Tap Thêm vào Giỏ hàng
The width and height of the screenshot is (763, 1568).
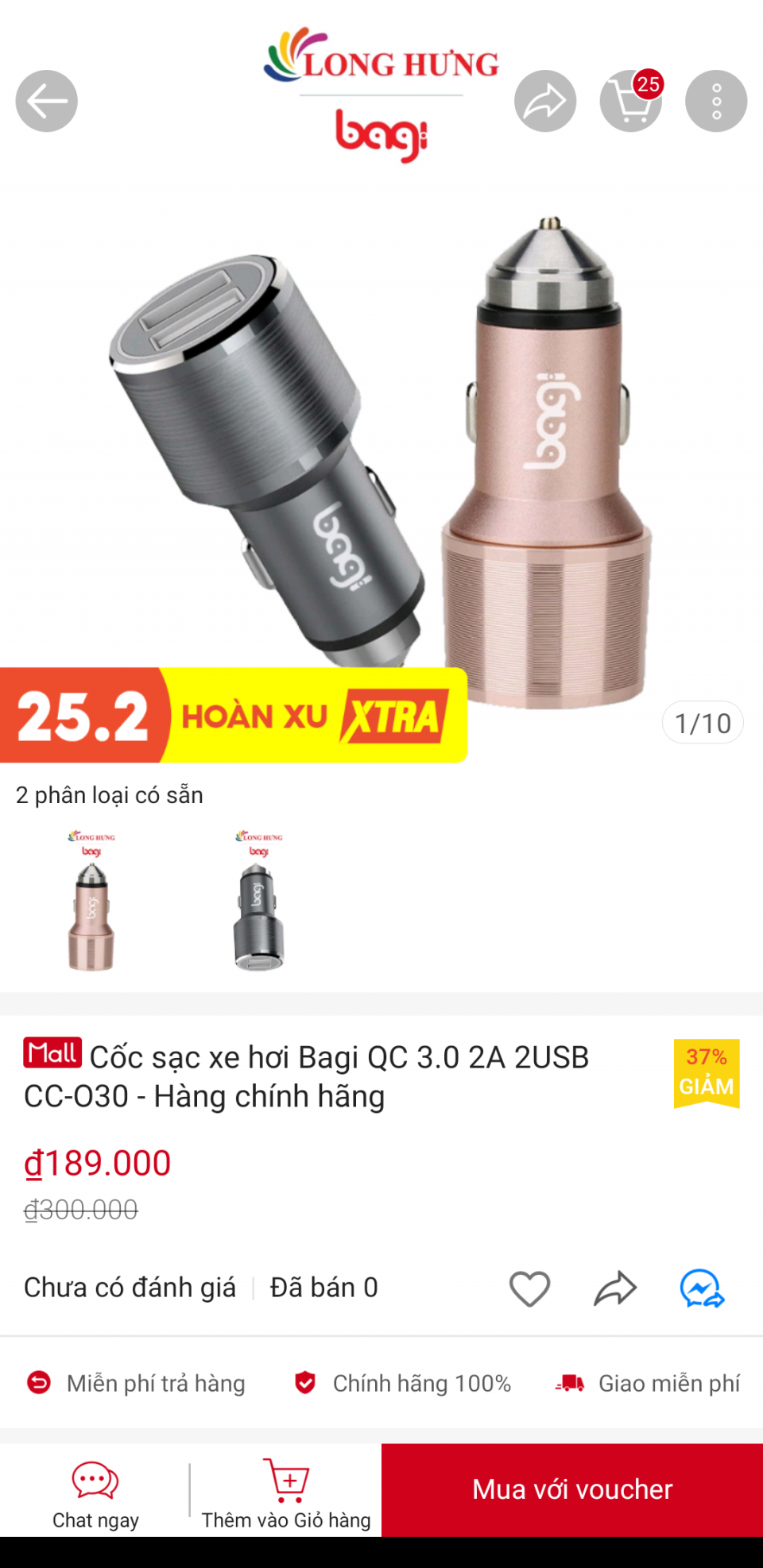(286, 1492)
